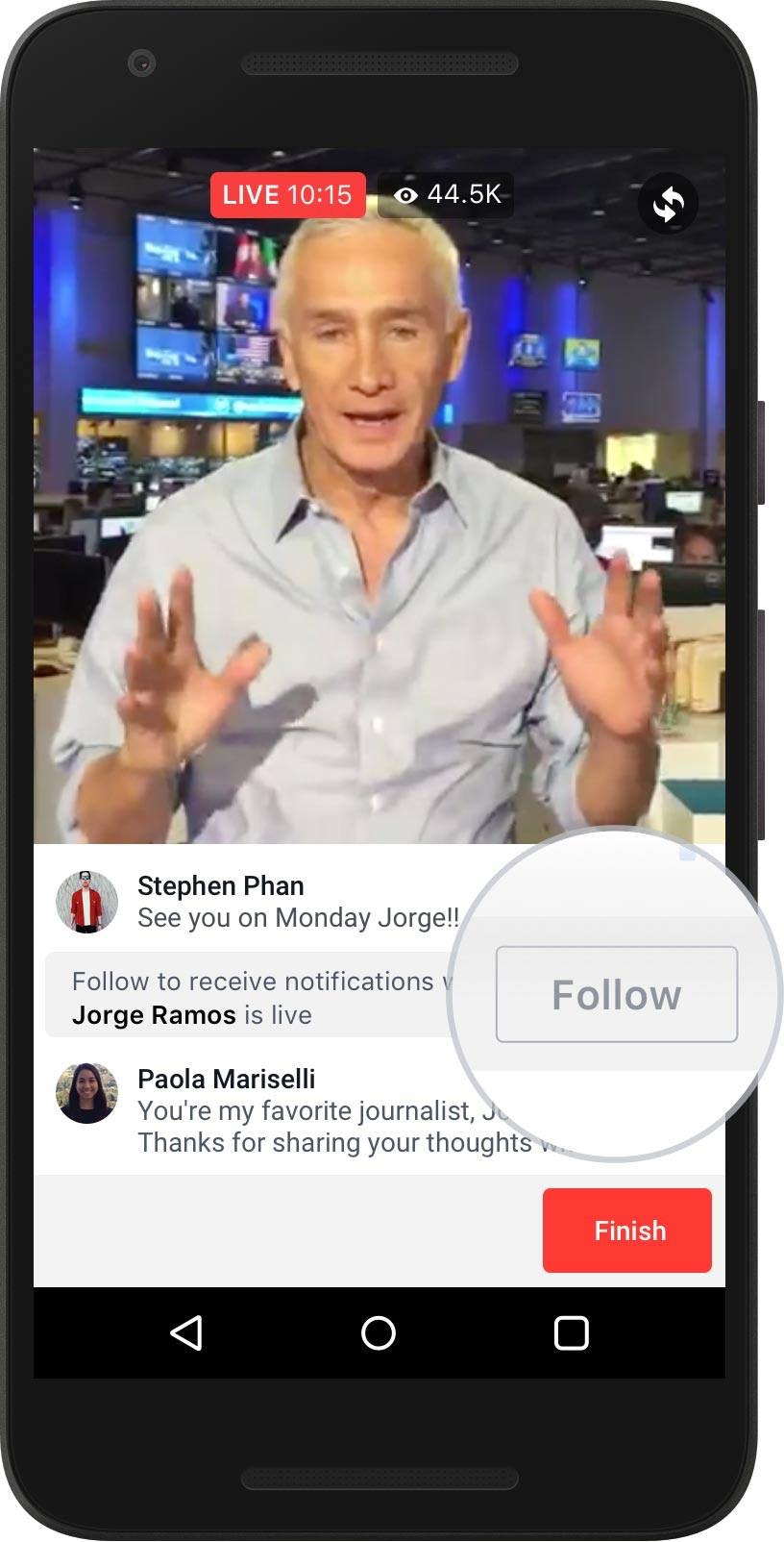784x1542 pixels.
Task: Tap Paola Mariselli's profile picture
Action: (86, 1093)
